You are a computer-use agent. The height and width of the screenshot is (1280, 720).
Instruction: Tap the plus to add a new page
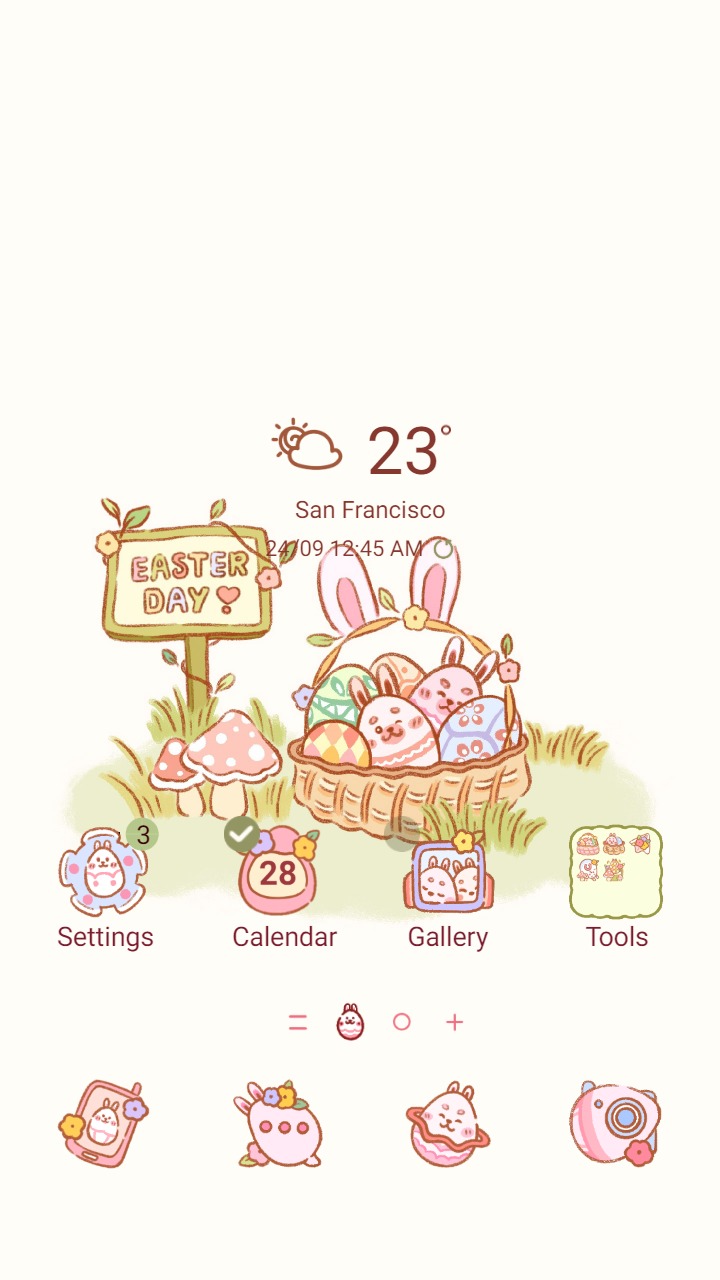pos(453,1022)
